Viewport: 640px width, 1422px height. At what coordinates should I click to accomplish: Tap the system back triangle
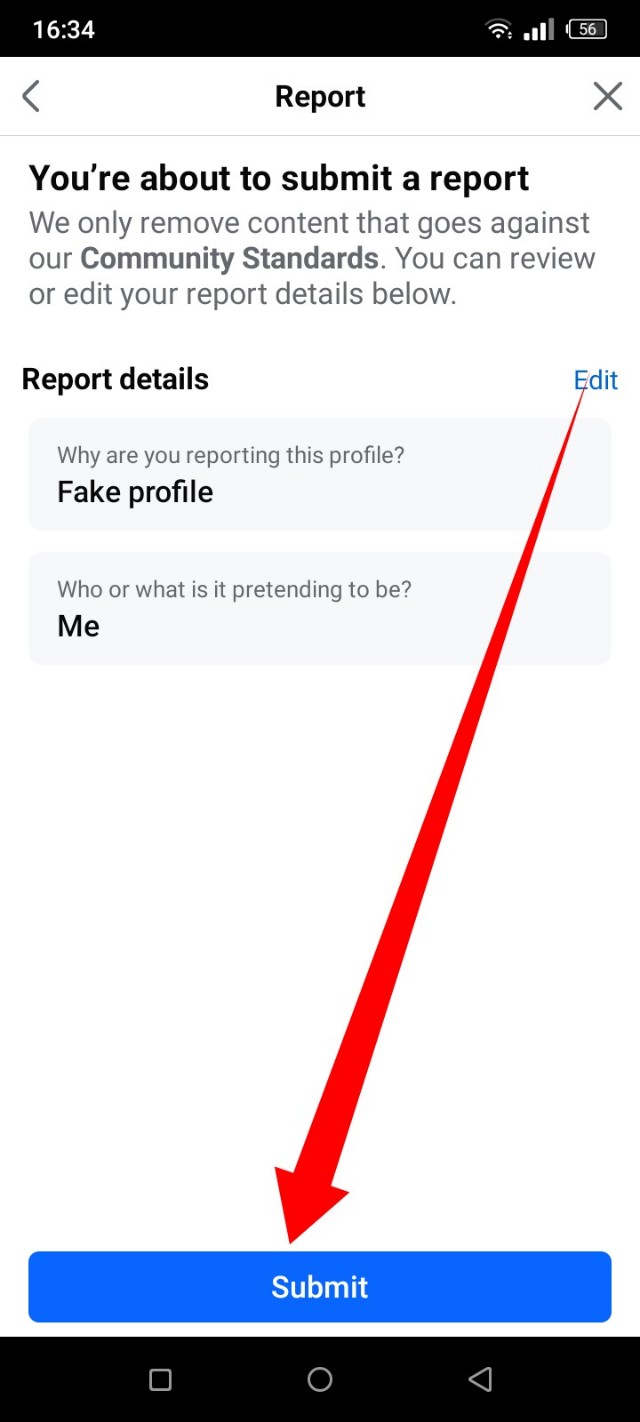pyautogui.click(x=480, y=1380)
